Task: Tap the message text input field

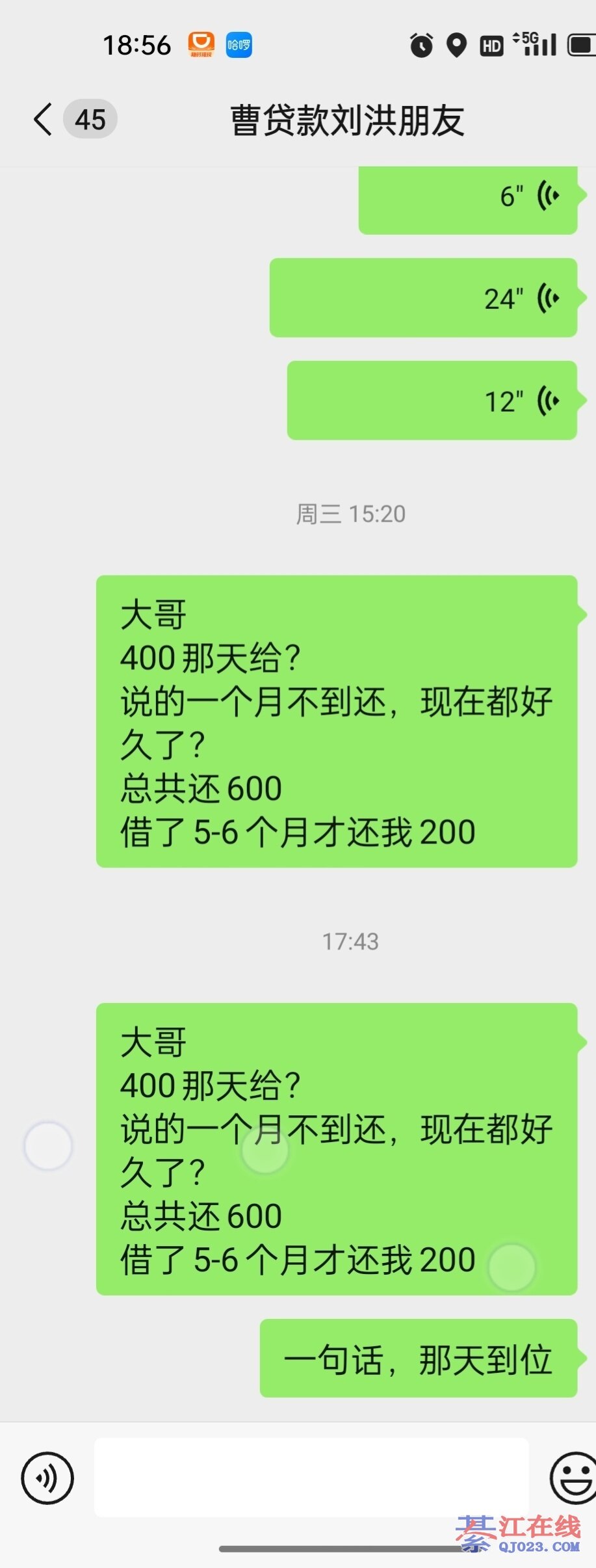Action: click(x=311, y=1478)
